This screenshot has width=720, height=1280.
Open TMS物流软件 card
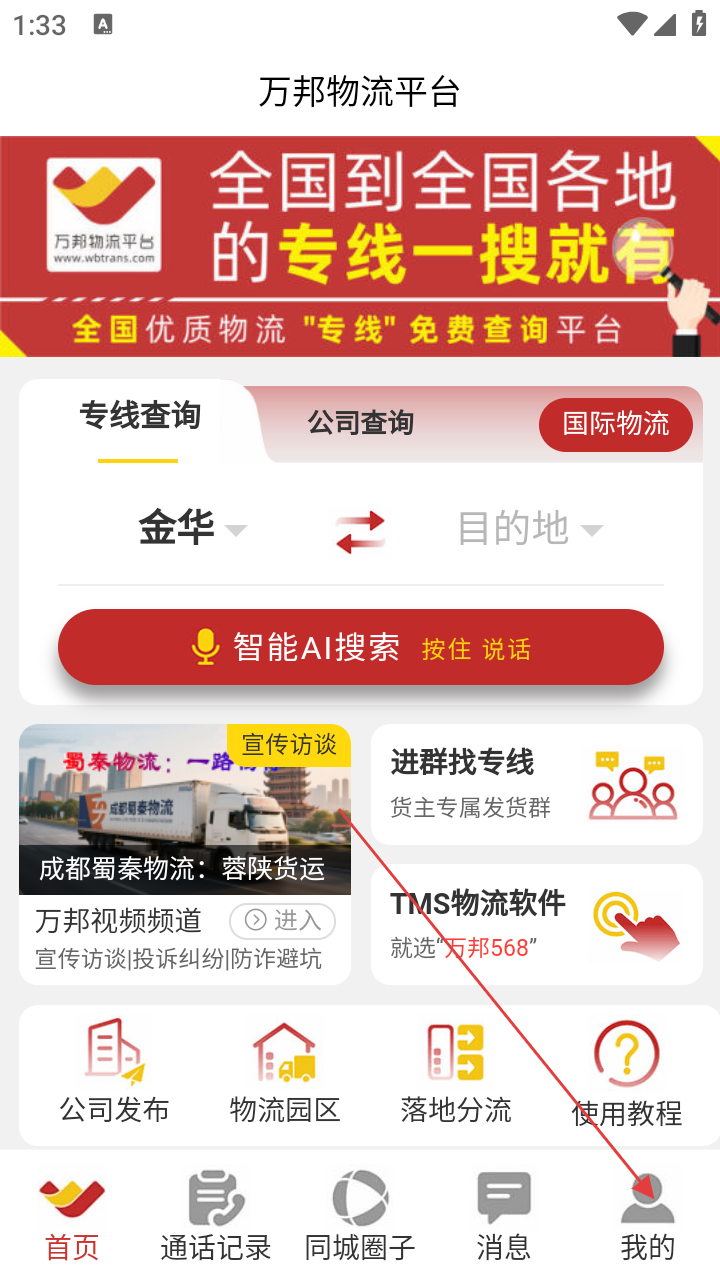[536, 924]
